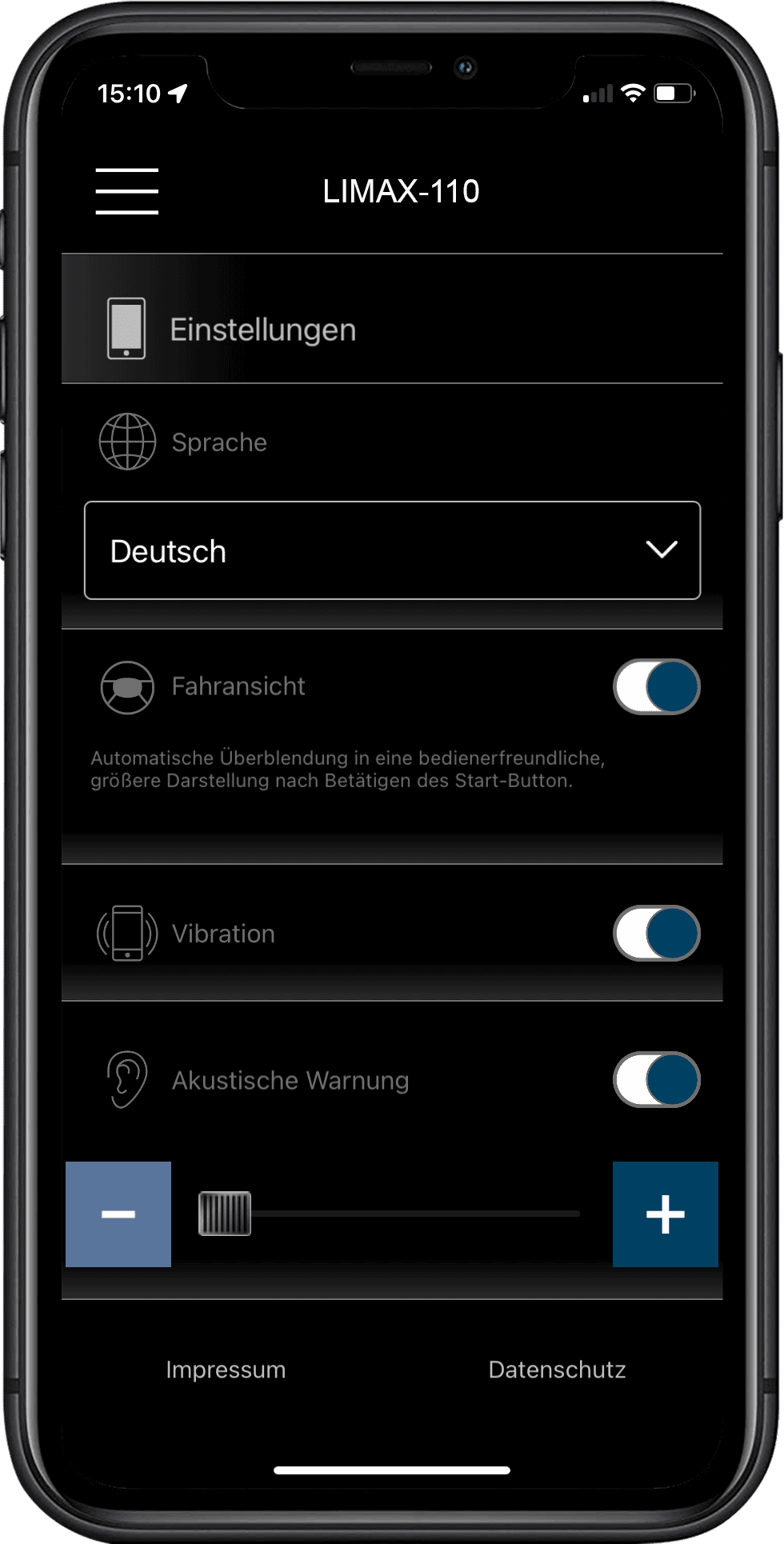The image size is (784, 1544).
Task: Expand the Deutsch language dropdown
Action: tap(392, 550)
